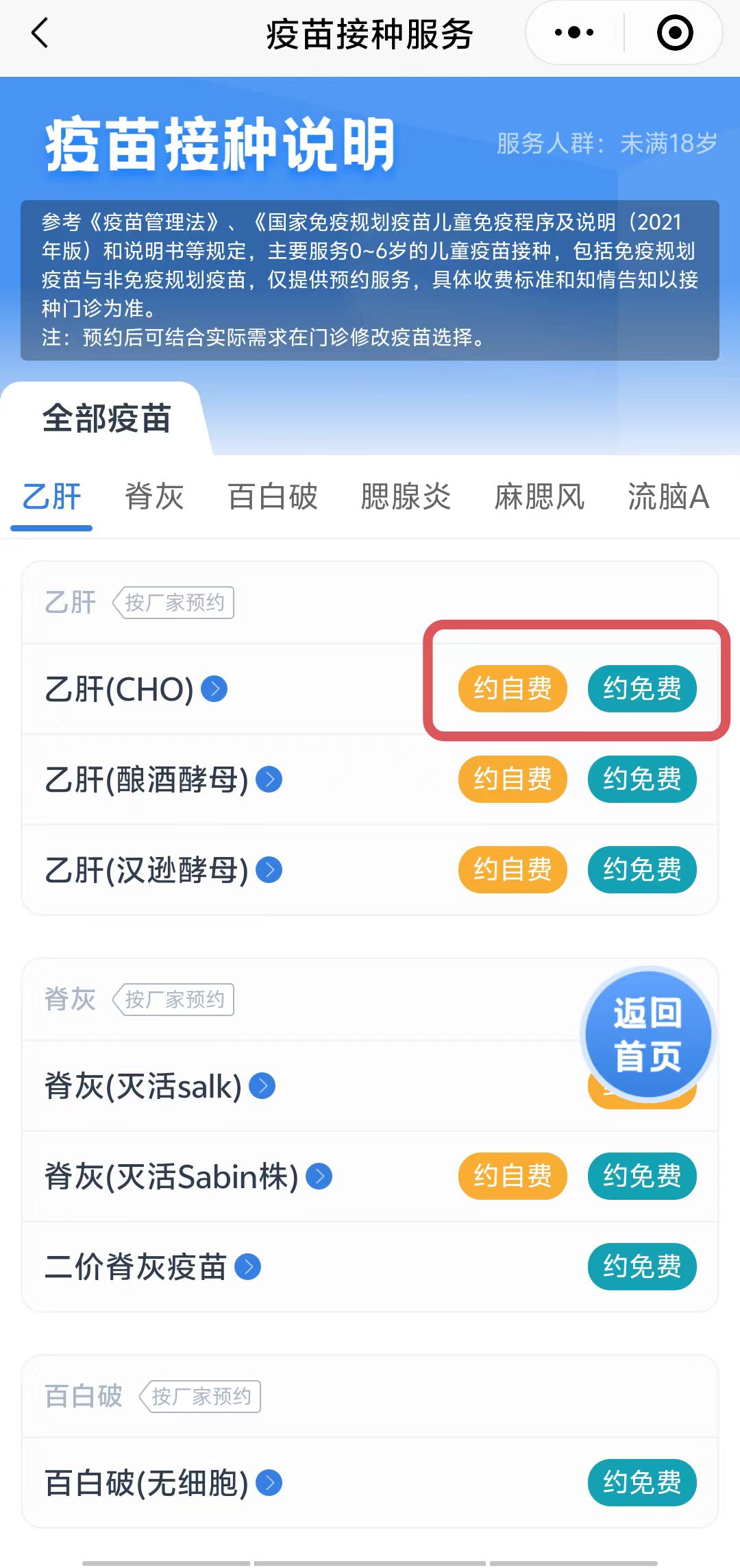Return to home via 返回首页 button
Screen dimensions: 740x1568
647,1034
